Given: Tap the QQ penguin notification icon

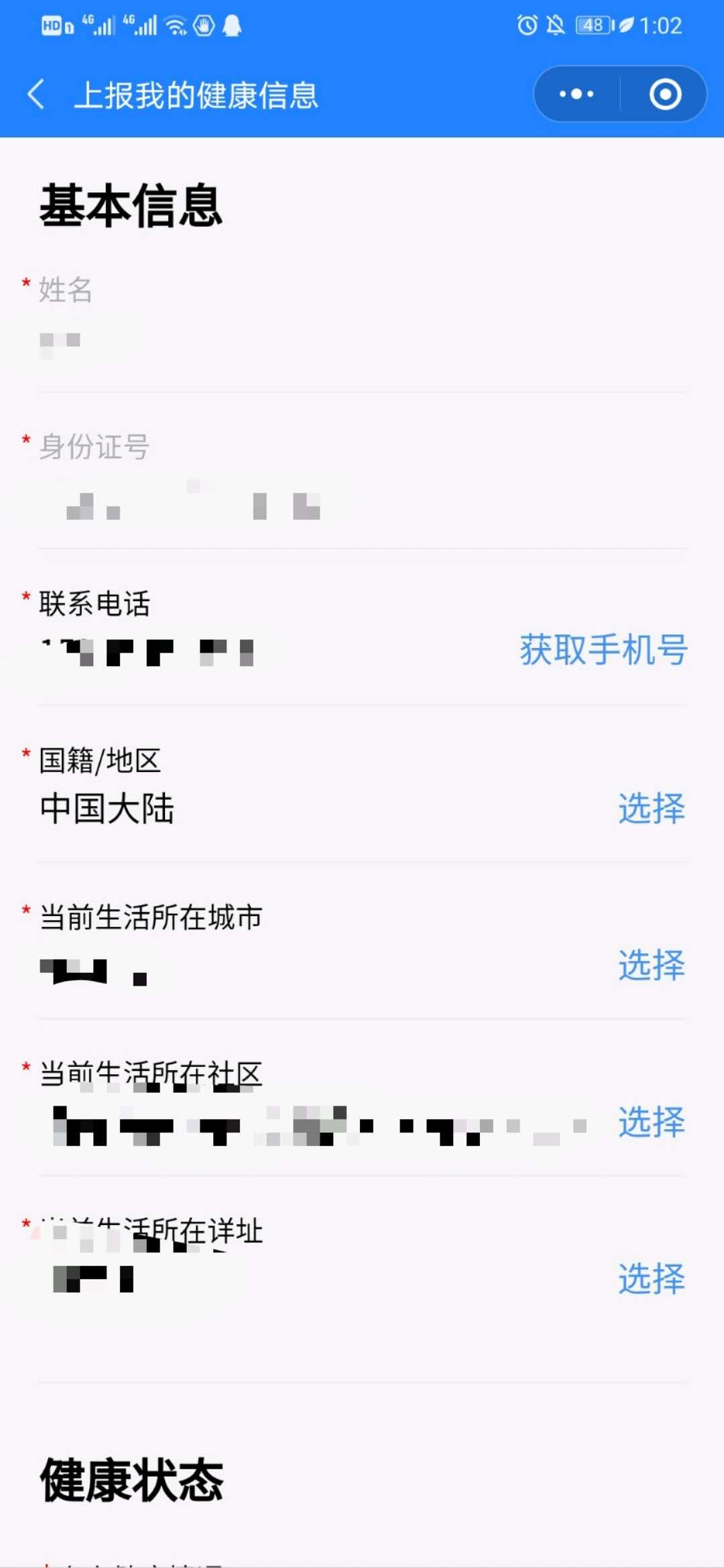Looking at the screenshot, I should (234, 25).
